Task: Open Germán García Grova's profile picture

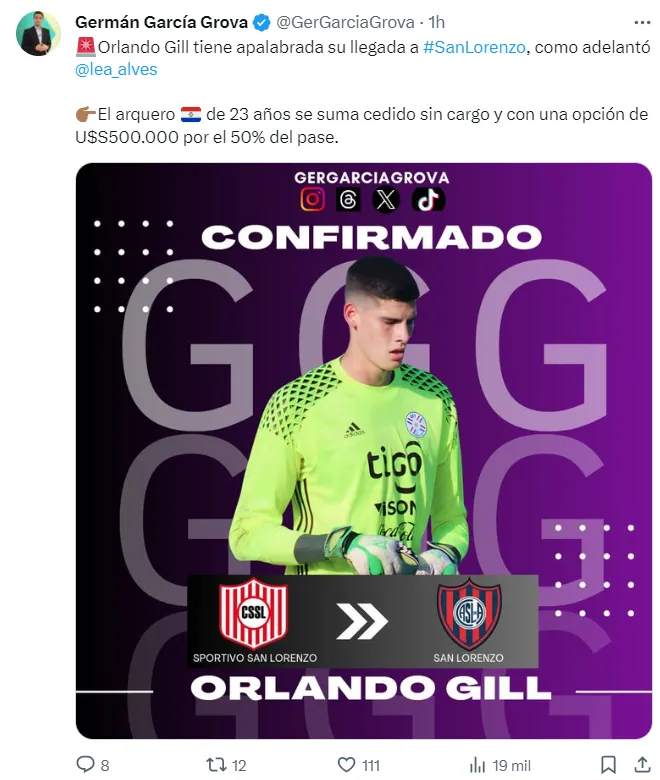Action: pyautogui.click(x=38, y=34)
